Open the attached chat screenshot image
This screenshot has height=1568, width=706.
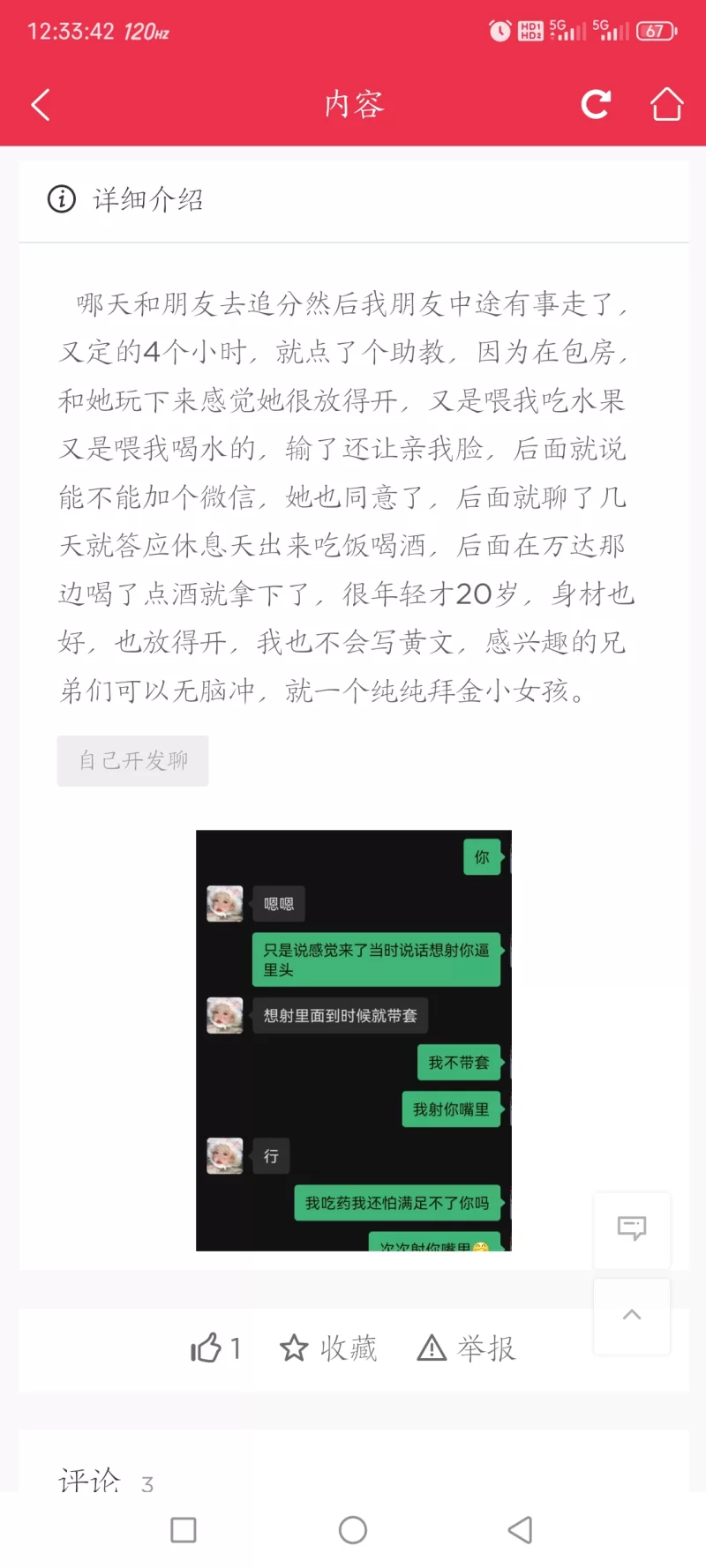[x=354, y=1040]
